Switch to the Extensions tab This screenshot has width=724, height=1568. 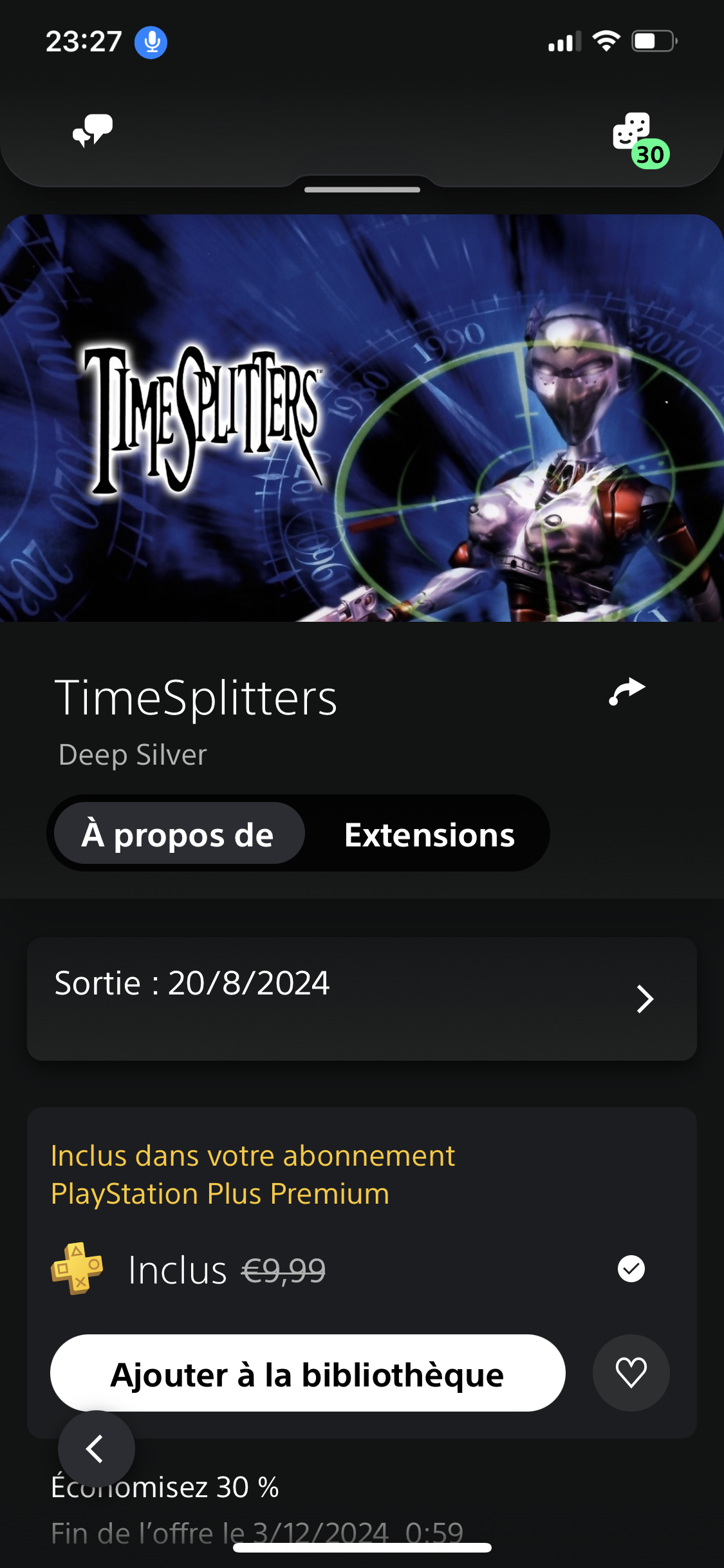point(429,834)
